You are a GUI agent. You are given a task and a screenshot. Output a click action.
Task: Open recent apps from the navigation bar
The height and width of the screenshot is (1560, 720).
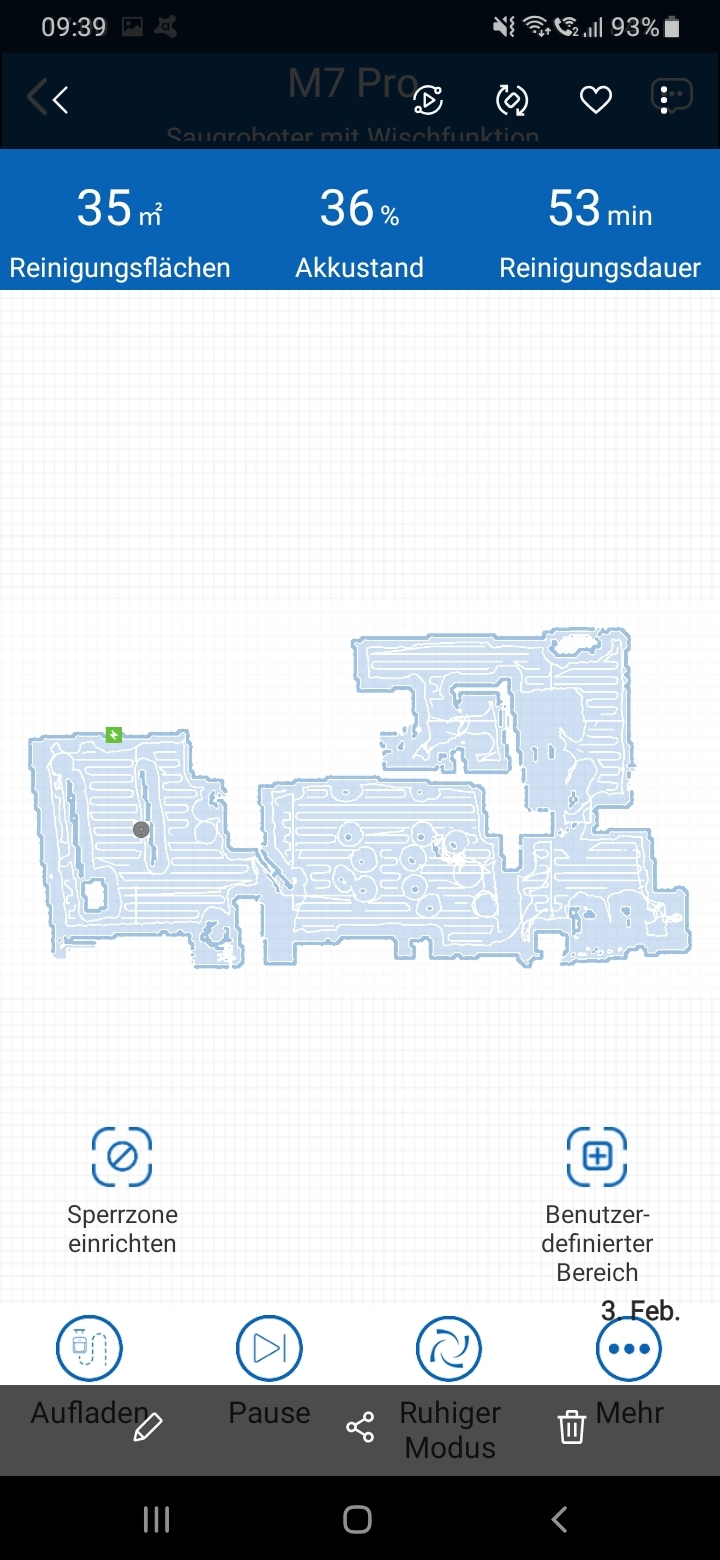pos(156,1520)
